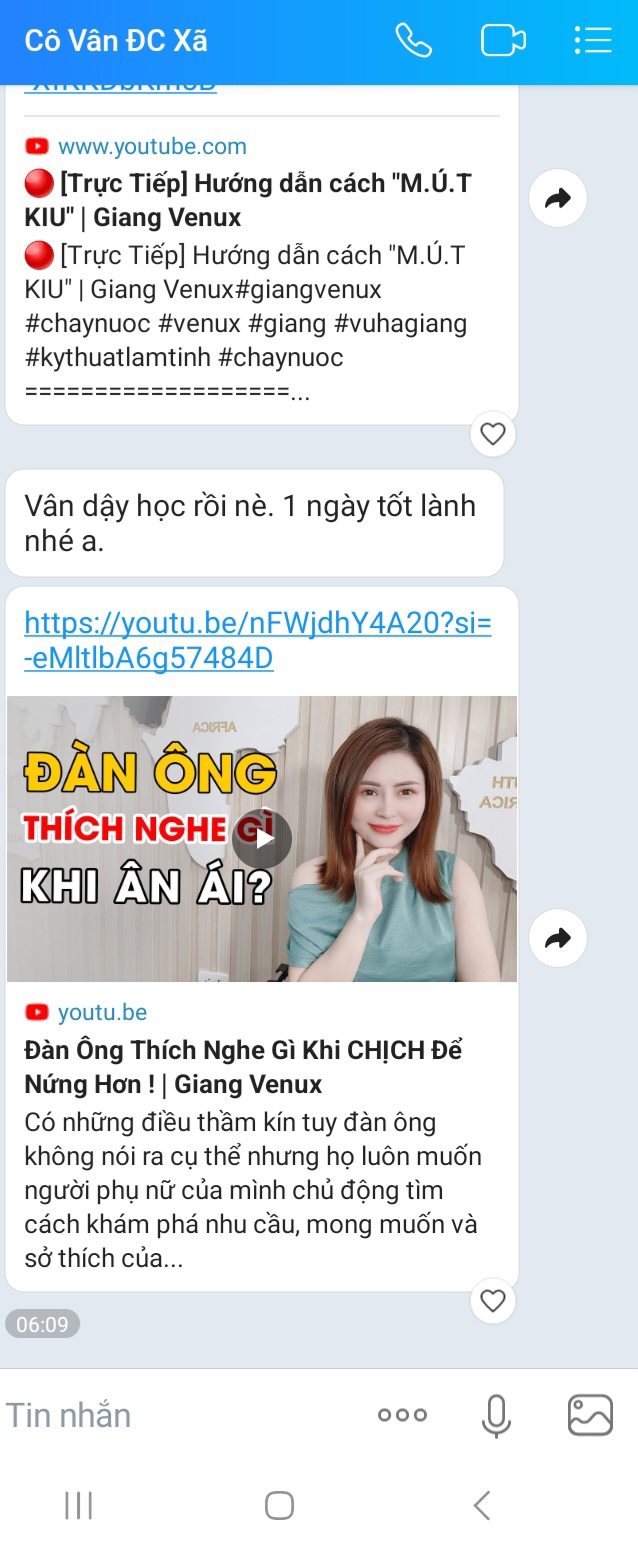Attach a photo from the gallery

click(590, 1415)
